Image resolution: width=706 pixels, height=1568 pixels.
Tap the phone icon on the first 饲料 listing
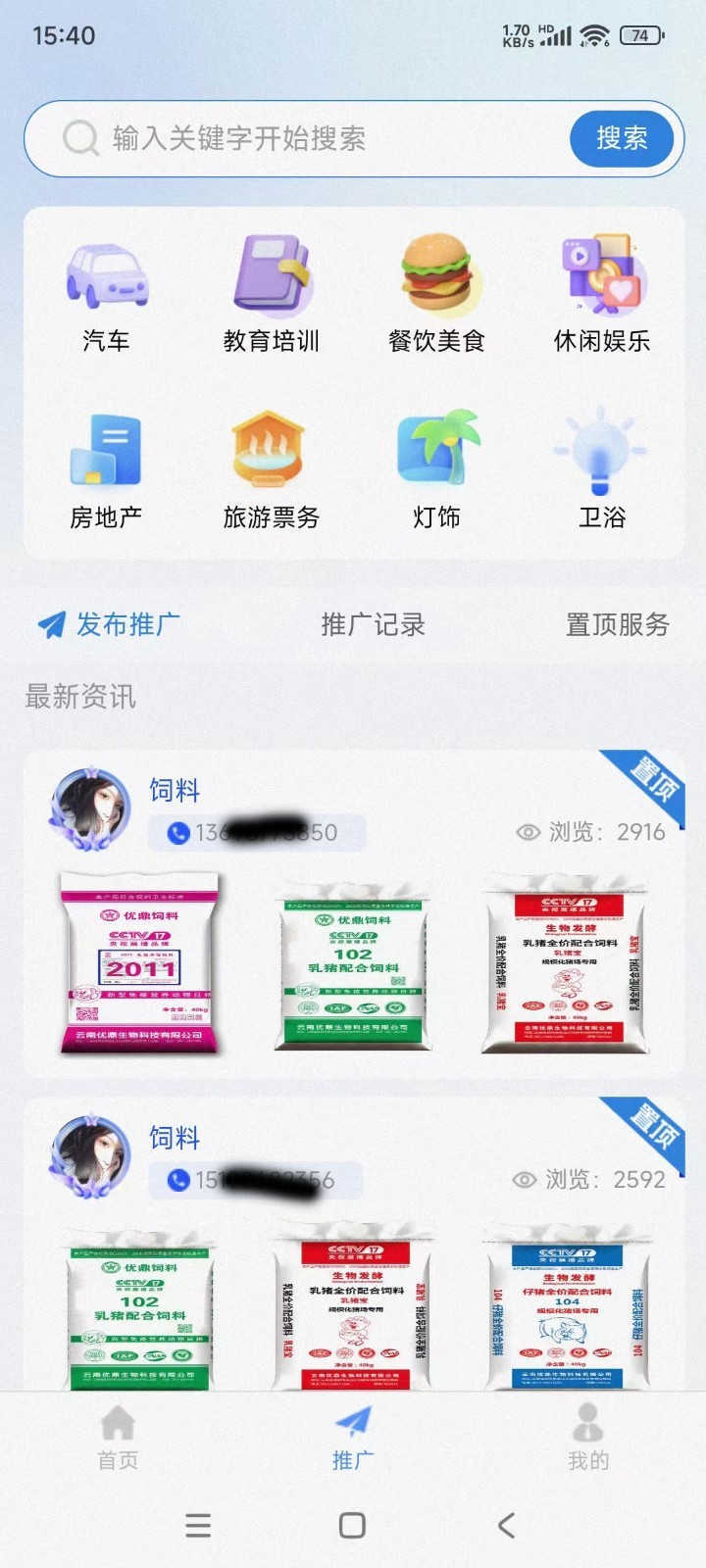pyautogui.click(x=177, y=833)
